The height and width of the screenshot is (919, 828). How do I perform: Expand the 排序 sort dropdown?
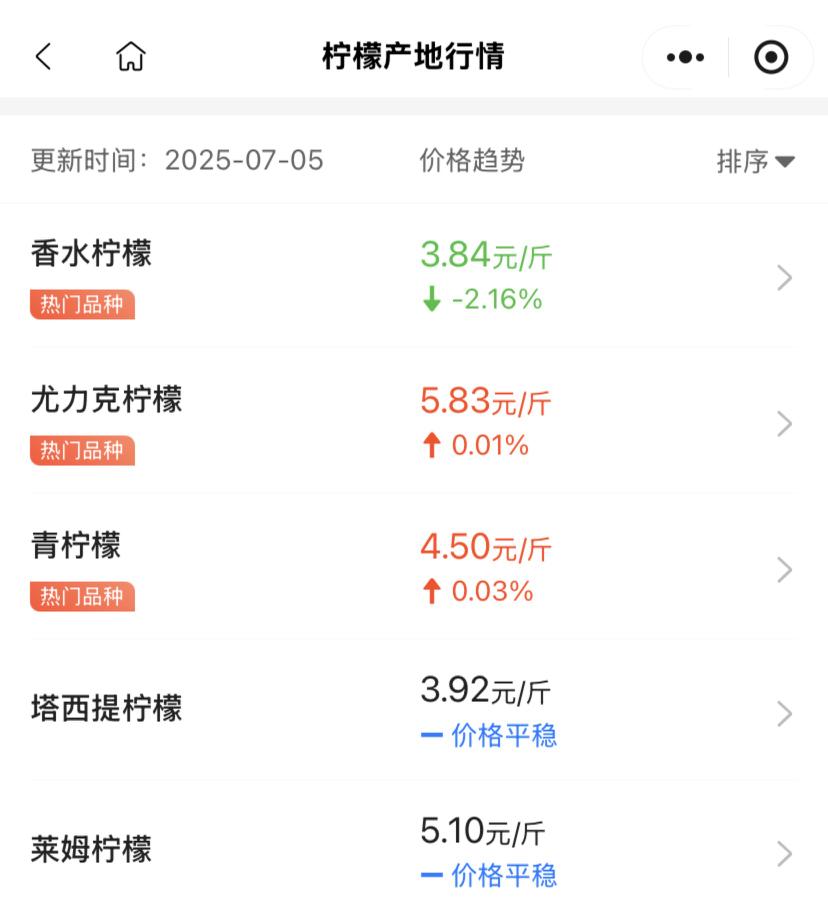coord(755,161)
